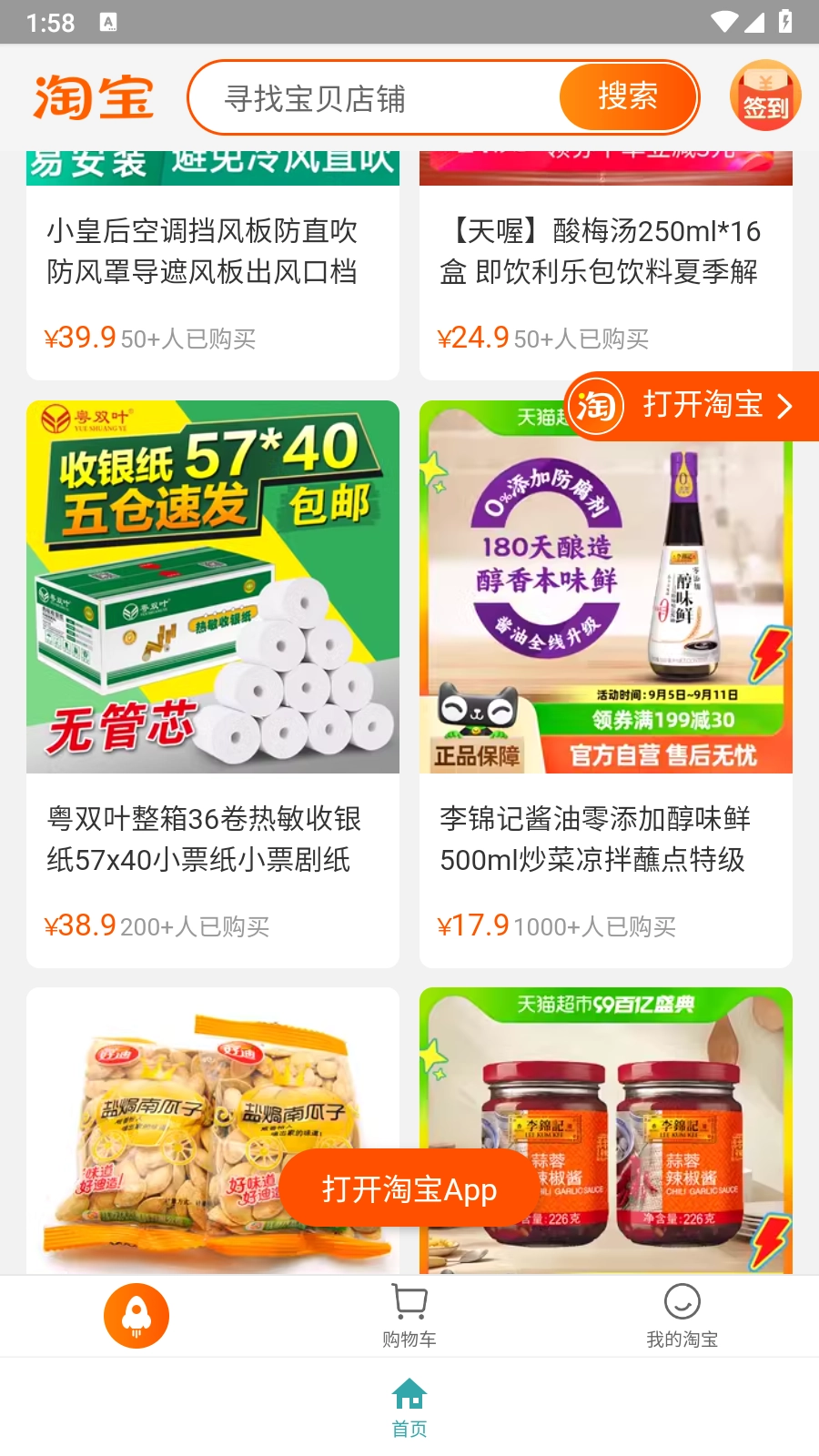Click the round 淘 badge on the banner
Screen dimensions: 819x1456
[596, 407]
